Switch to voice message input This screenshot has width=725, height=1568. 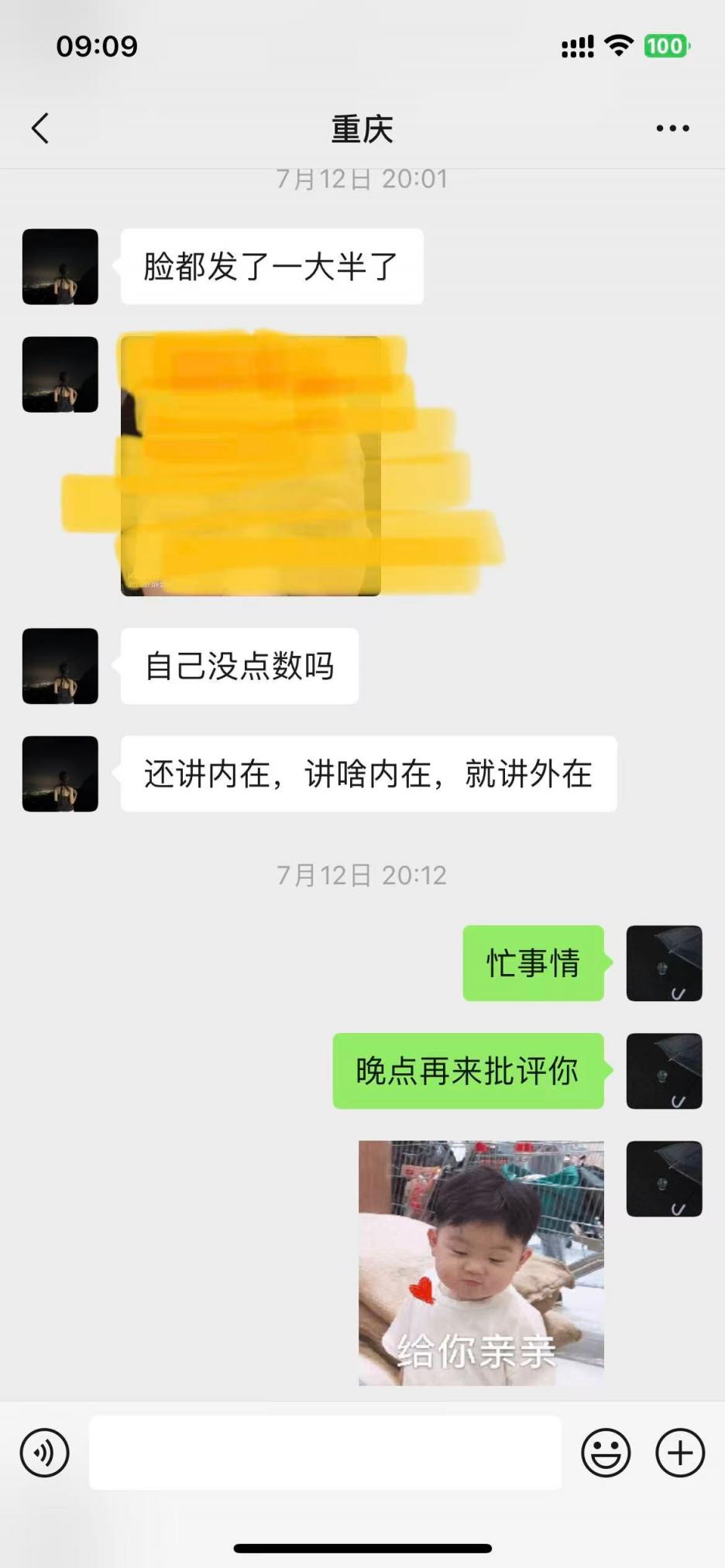tap(45, 1453)
